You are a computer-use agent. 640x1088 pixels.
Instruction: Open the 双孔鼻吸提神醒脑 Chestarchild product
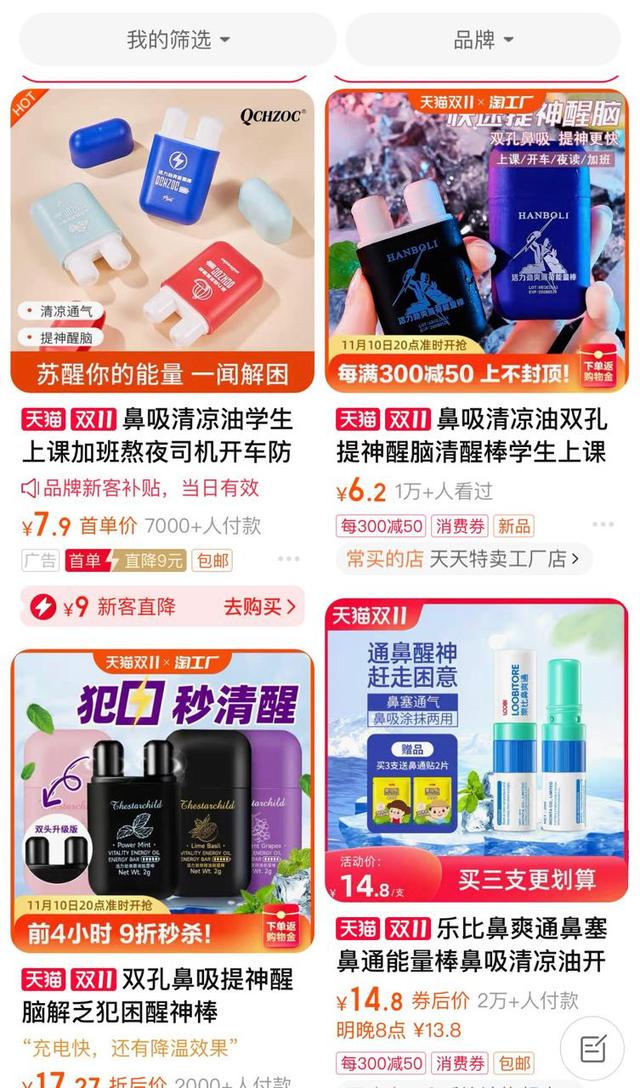coord(162,800)
